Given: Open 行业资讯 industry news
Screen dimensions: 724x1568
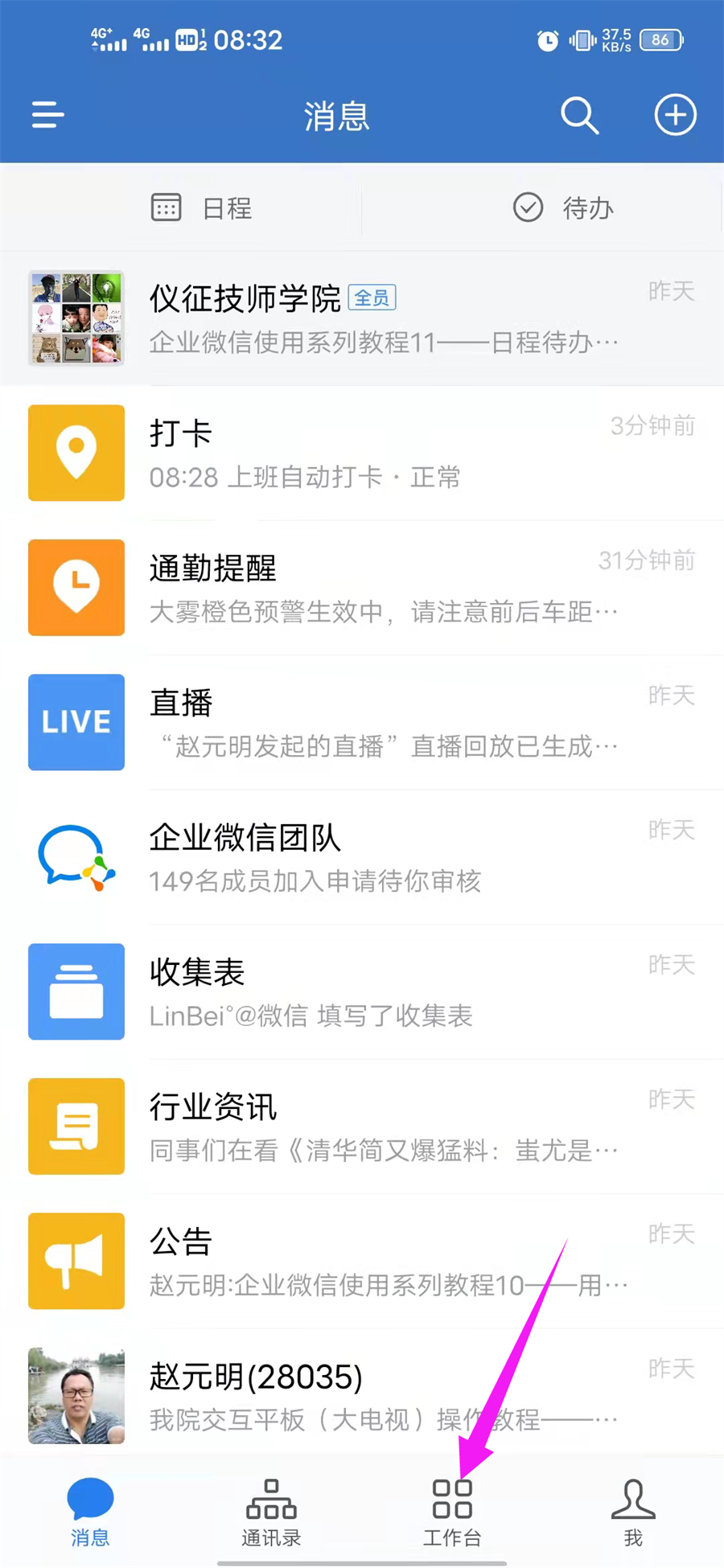Looking at the screenshot, I should click(x=362, y=1127).
